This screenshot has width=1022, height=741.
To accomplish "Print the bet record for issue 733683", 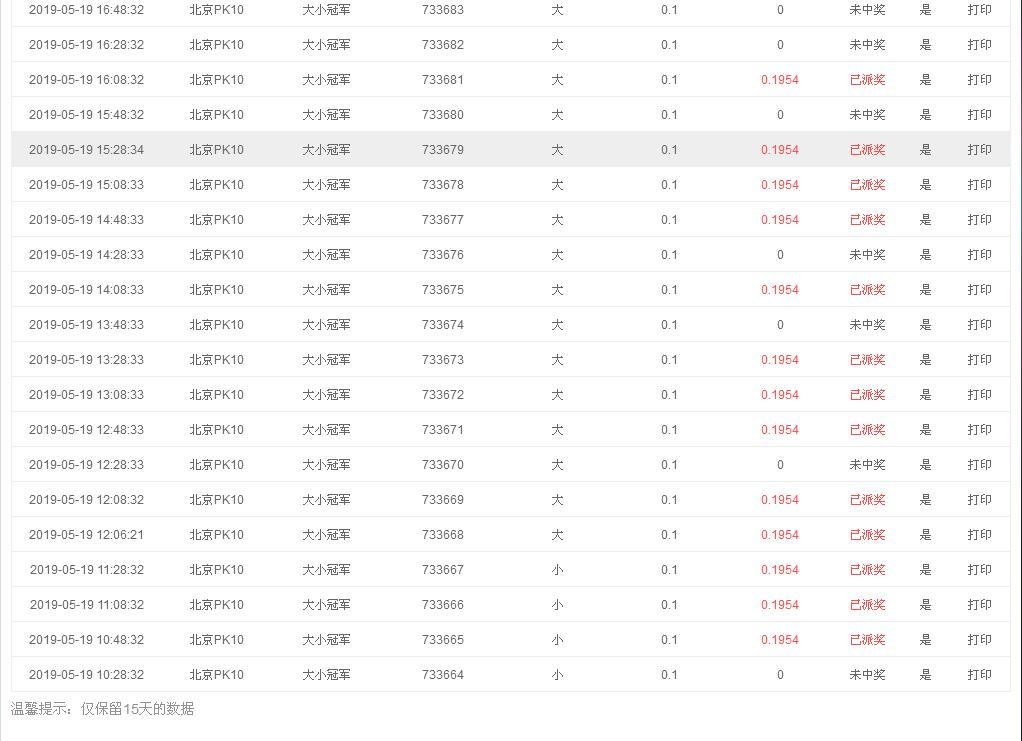I will 979,10.
